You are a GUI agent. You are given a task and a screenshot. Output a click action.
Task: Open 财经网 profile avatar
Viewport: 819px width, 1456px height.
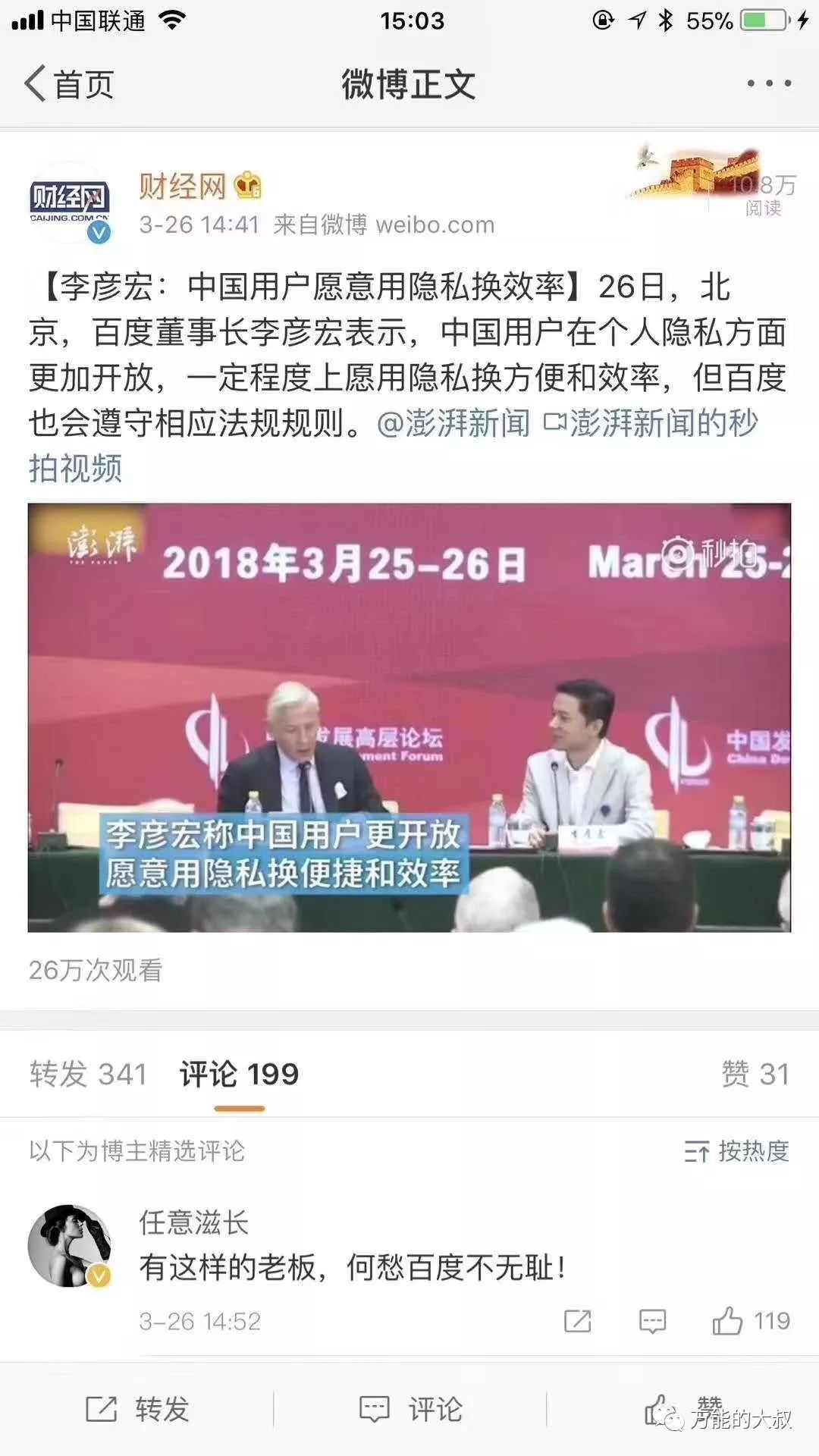[70, 202]
